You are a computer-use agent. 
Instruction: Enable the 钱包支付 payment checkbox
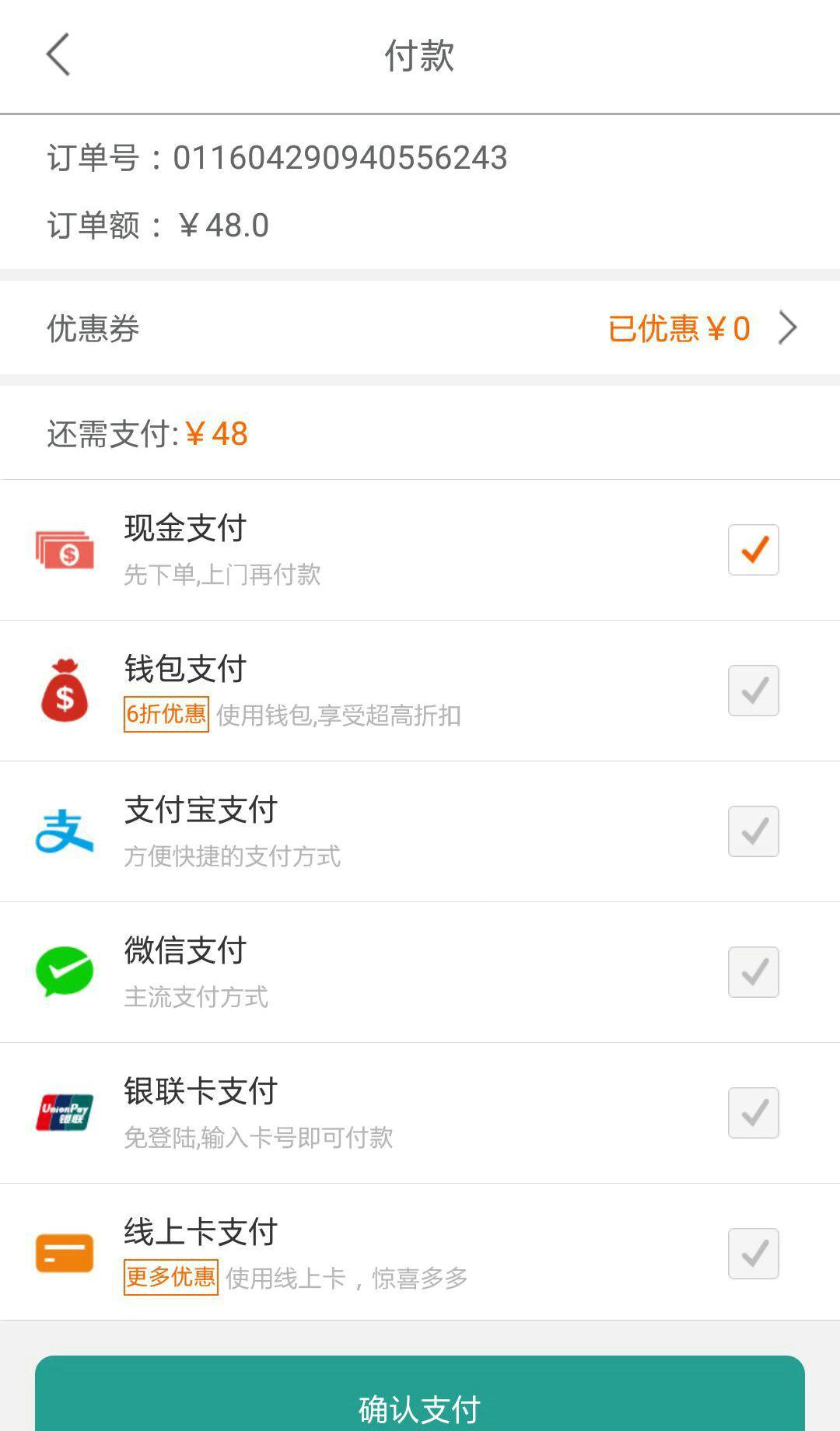[752, 690]
